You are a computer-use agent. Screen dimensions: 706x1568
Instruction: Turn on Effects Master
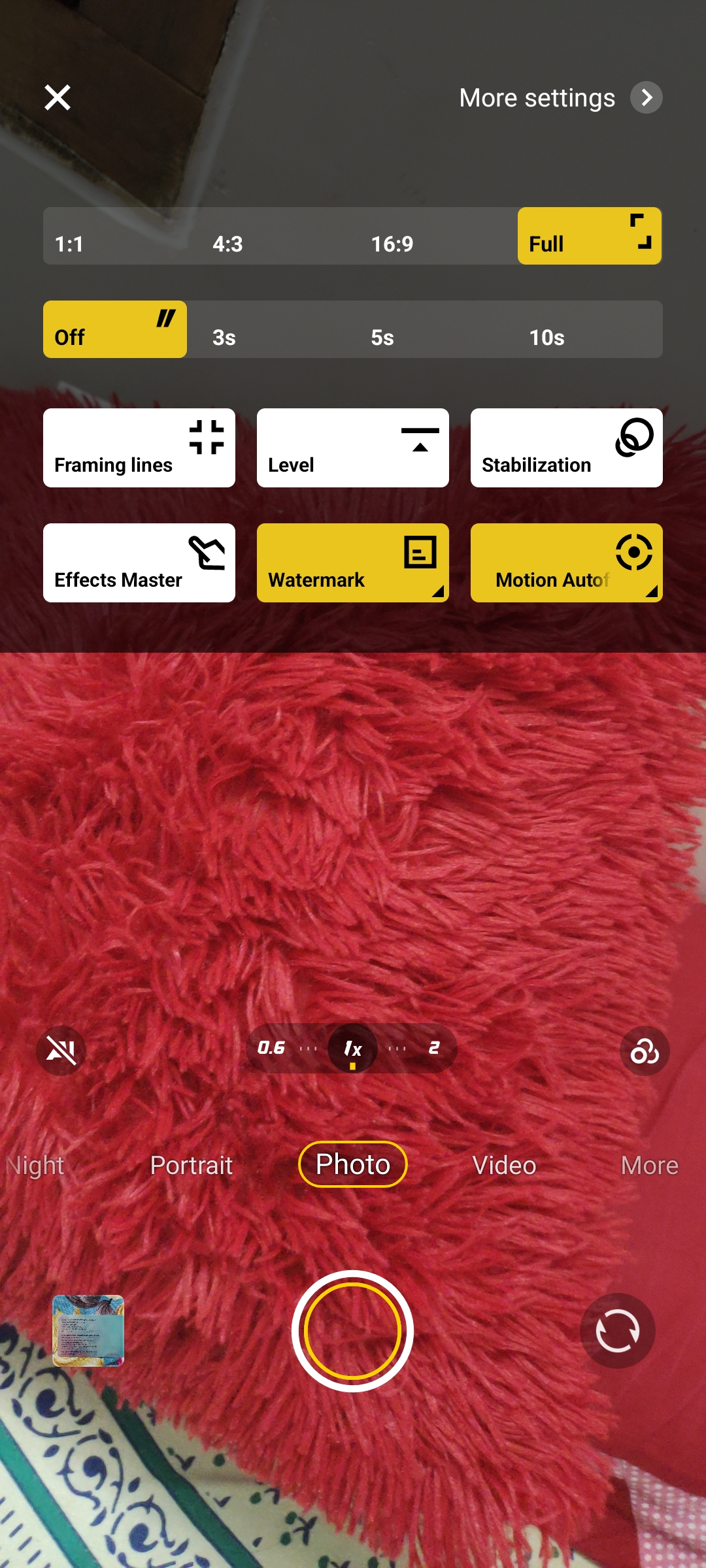tap(139, 563)
